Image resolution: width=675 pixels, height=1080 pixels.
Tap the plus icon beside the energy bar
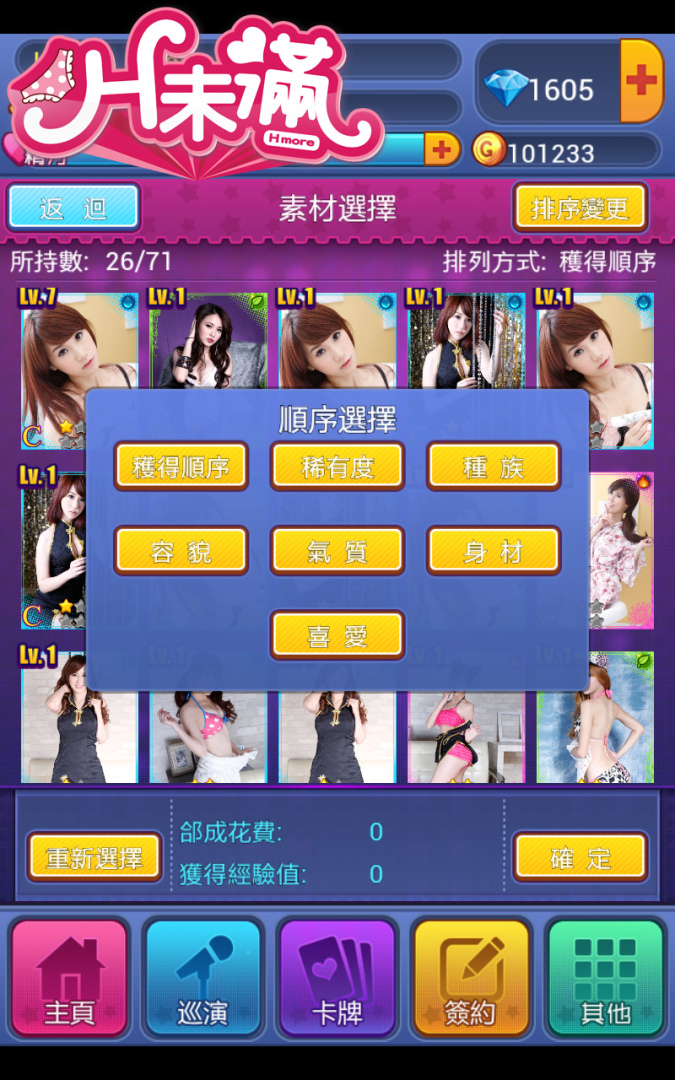click(441, 149)
